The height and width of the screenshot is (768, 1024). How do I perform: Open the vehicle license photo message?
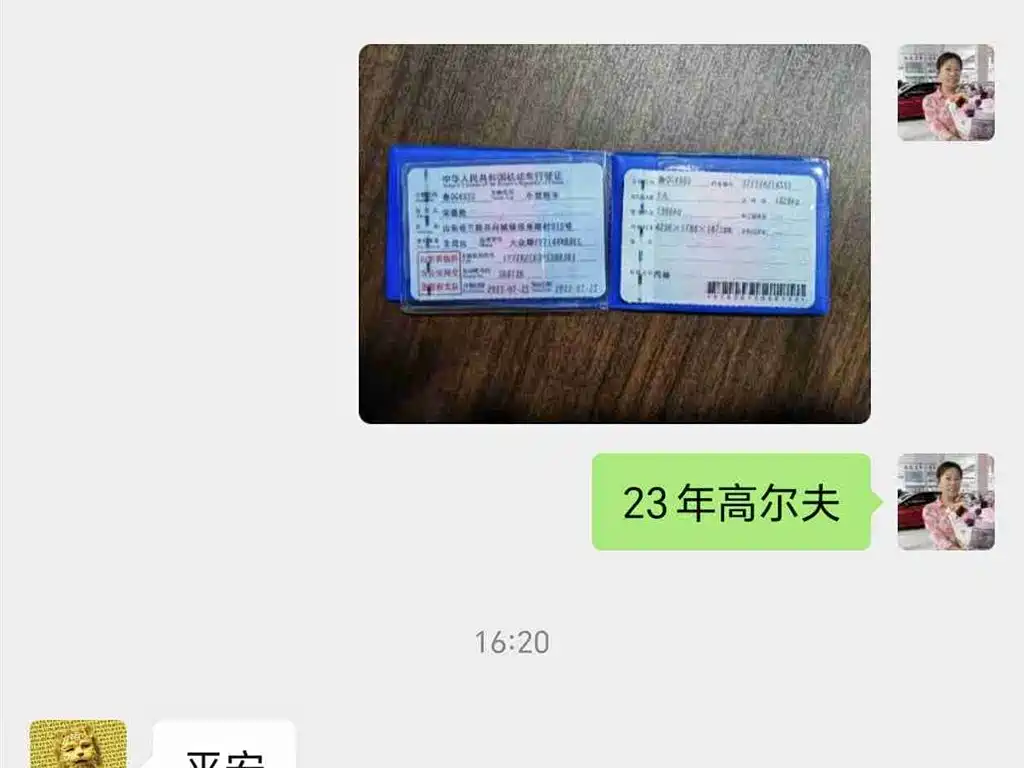click(614, 233)
